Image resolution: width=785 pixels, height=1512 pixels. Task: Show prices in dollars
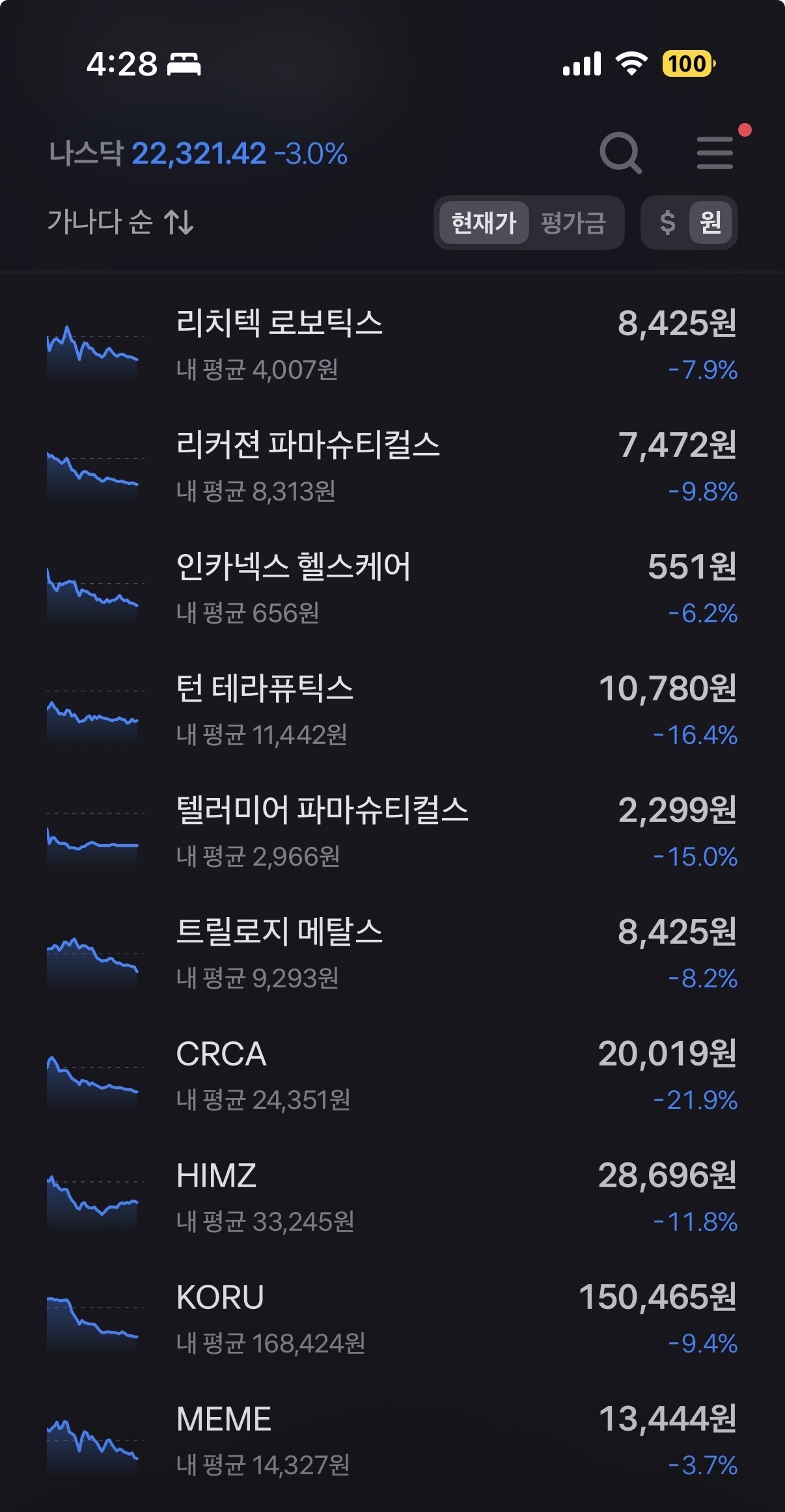click(x=667, y=223)
